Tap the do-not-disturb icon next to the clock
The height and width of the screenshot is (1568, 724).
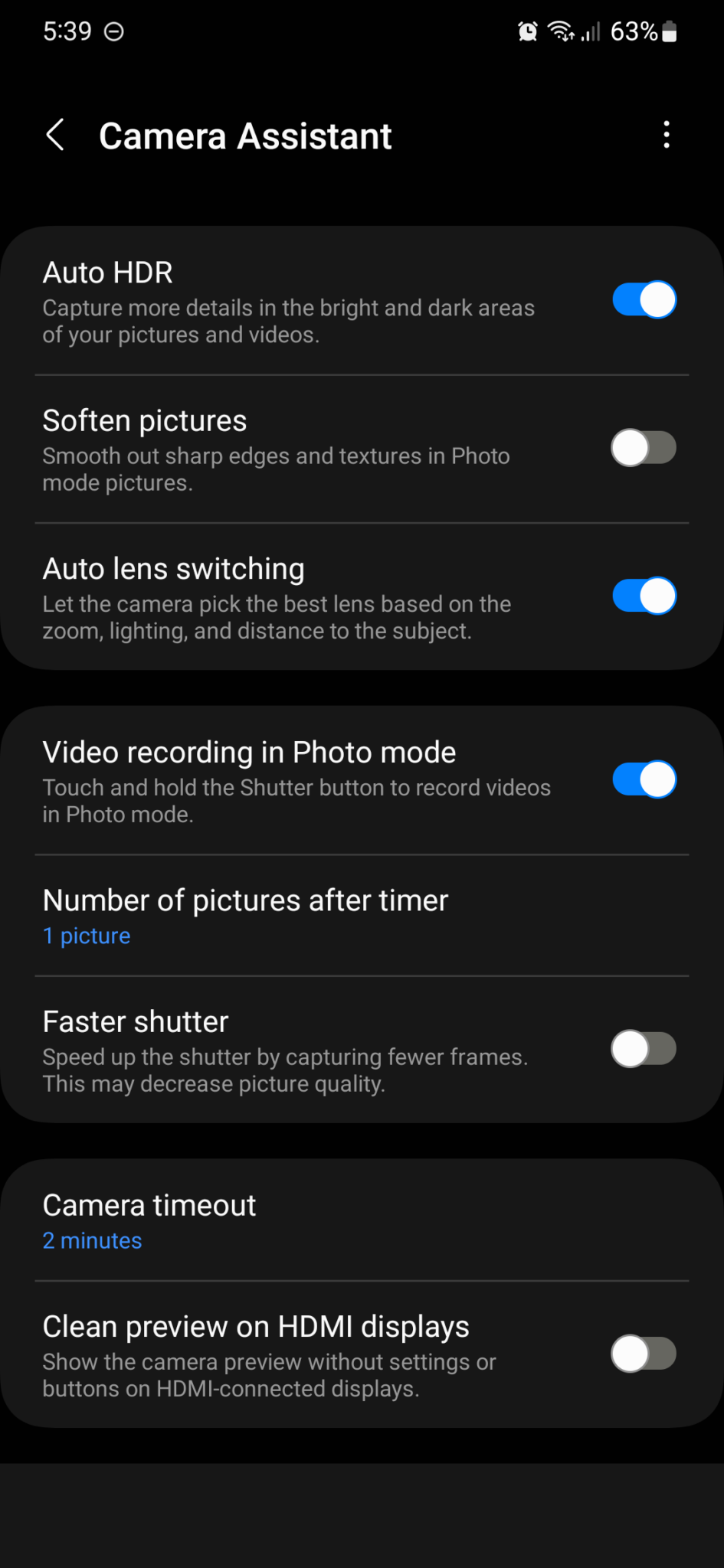pos(115,31)
